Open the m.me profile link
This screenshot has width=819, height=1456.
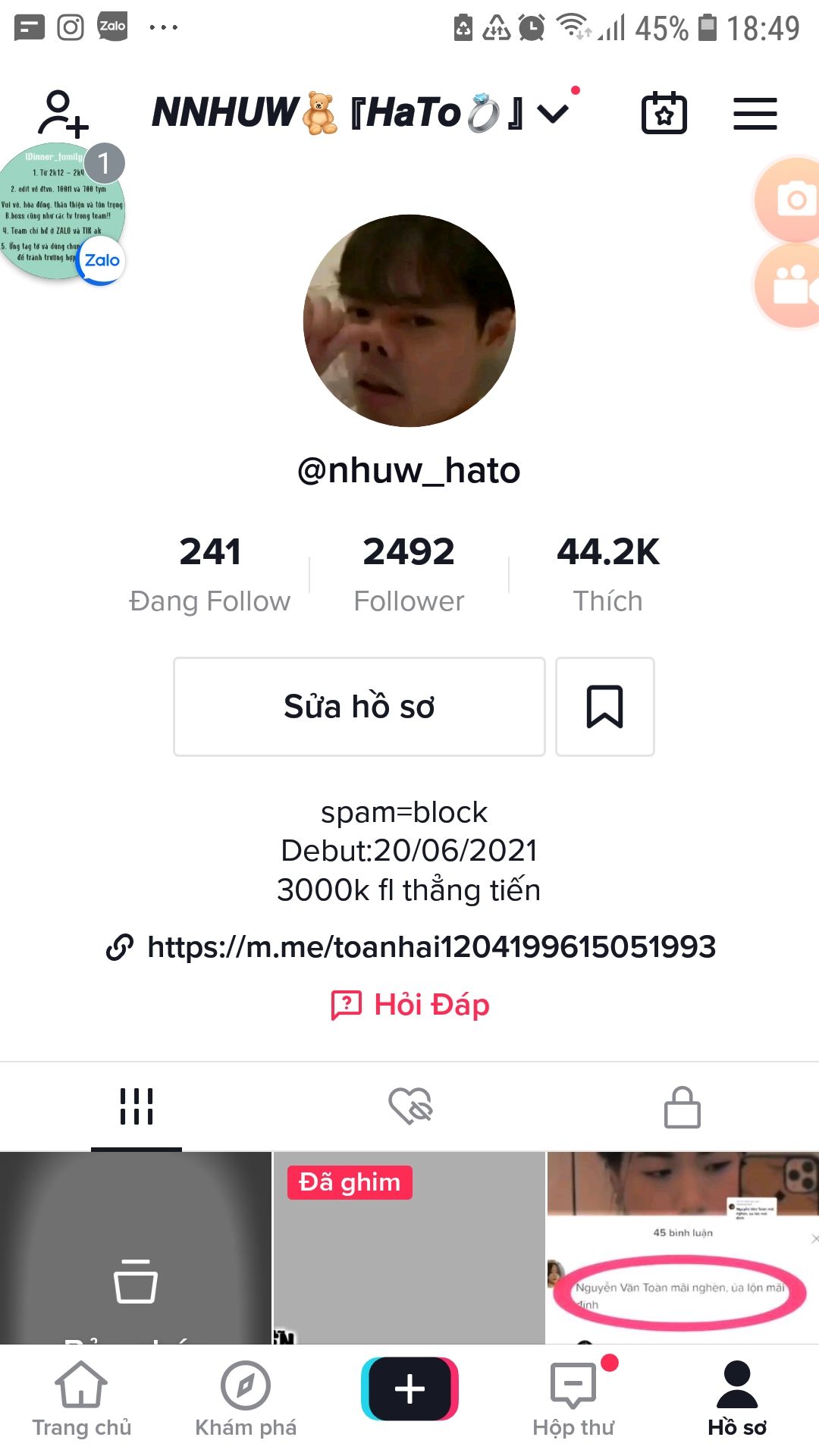(431, 946)
